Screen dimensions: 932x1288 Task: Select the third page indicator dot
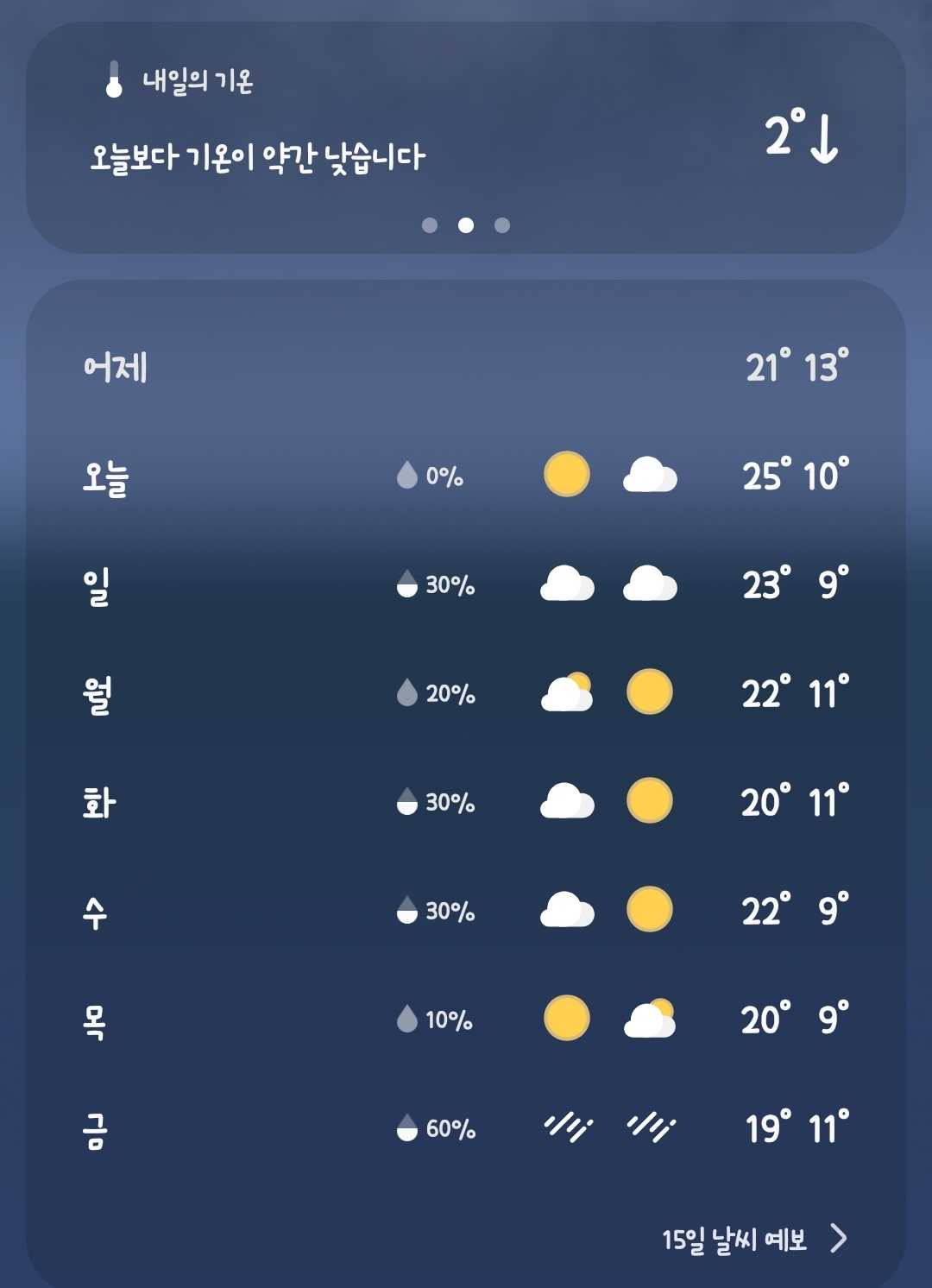click(x=502, y=225)
